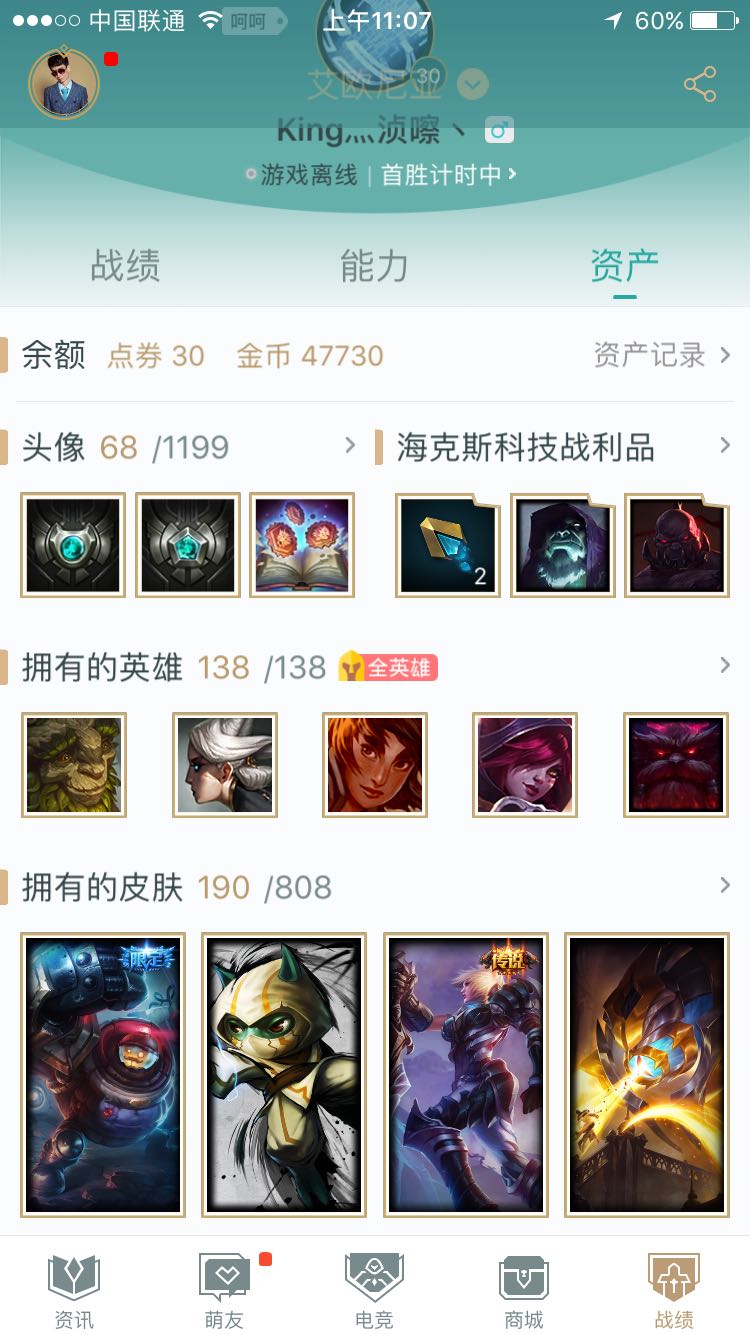Open 海克斯科技战利品 loot section
The height and width of the screenshot is (1334, 750).
pos(724,446)
